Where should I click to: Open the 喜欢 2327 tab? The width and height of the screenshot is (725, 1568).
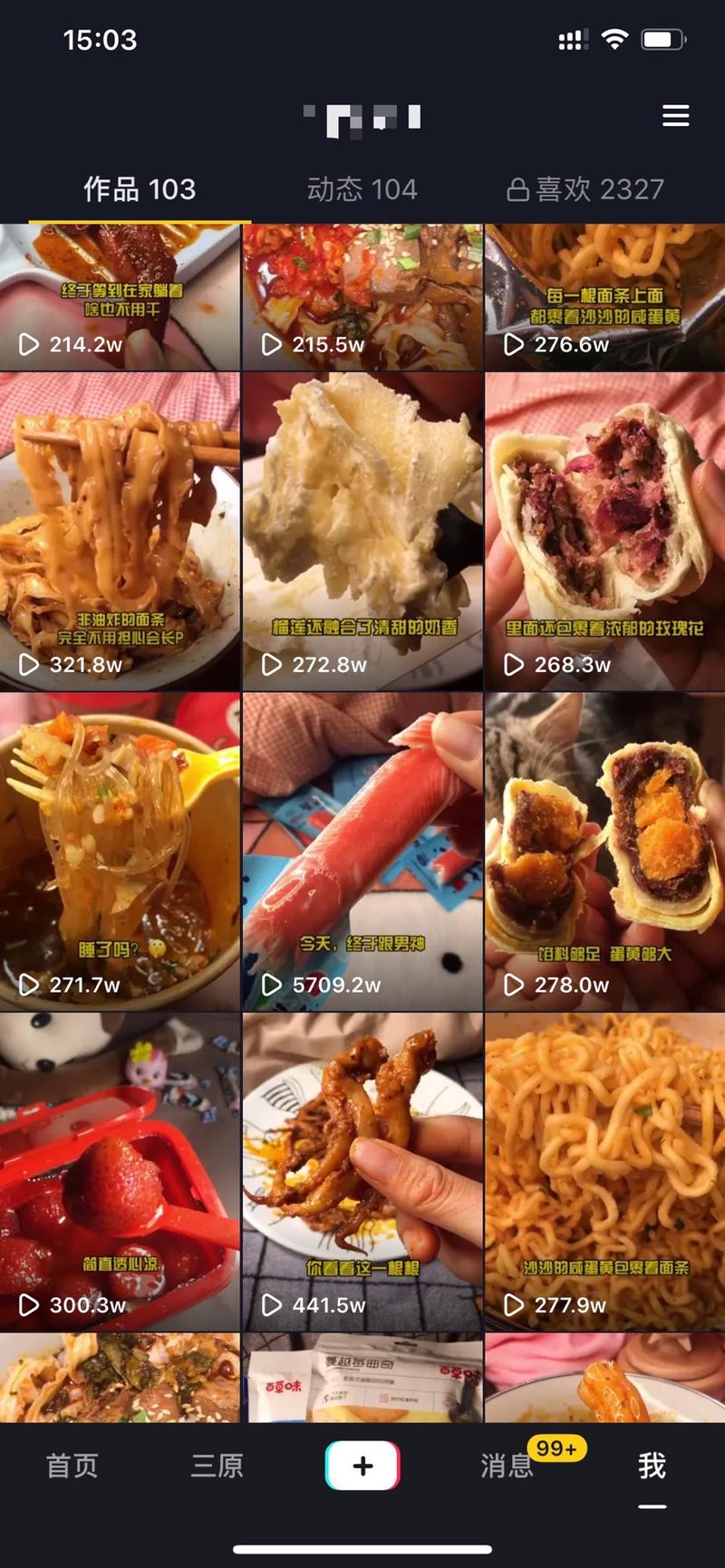coord(585,189)
